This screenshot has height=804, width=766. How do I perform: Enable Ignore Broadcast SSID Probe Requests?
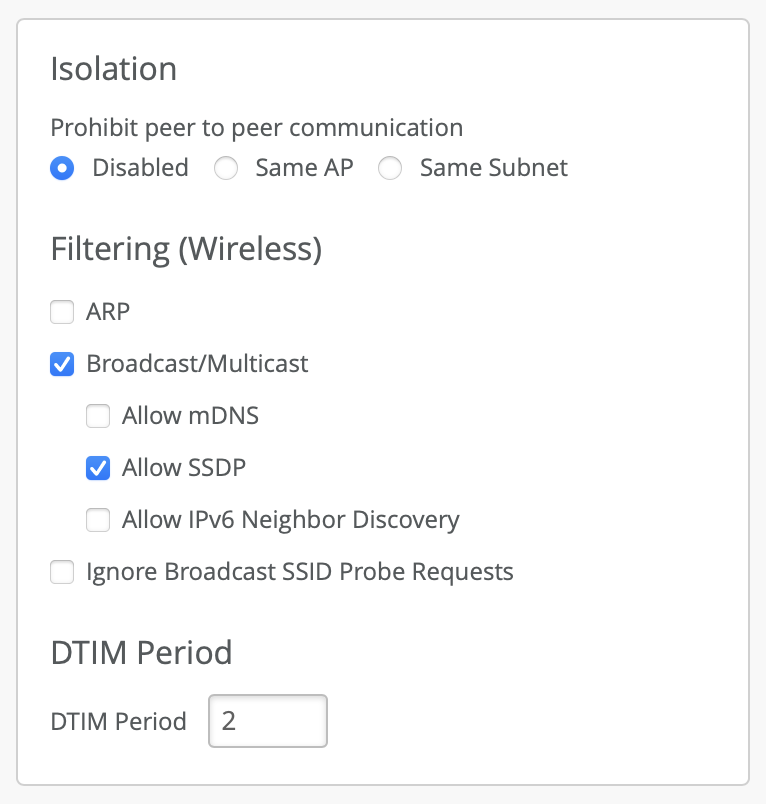point(63,573)
